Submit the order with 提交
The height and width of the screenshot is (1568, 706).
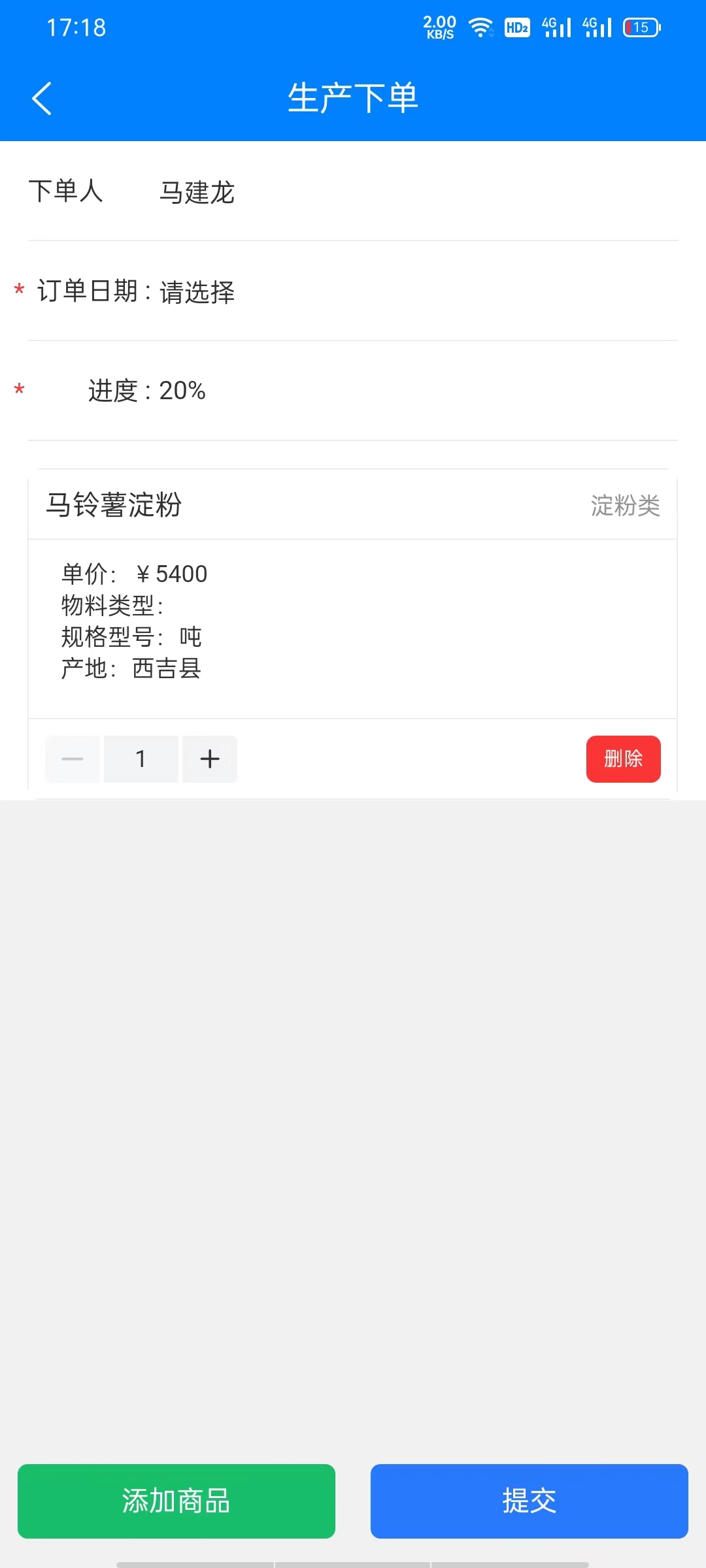pyautogui.click(x=529, y=1501)
